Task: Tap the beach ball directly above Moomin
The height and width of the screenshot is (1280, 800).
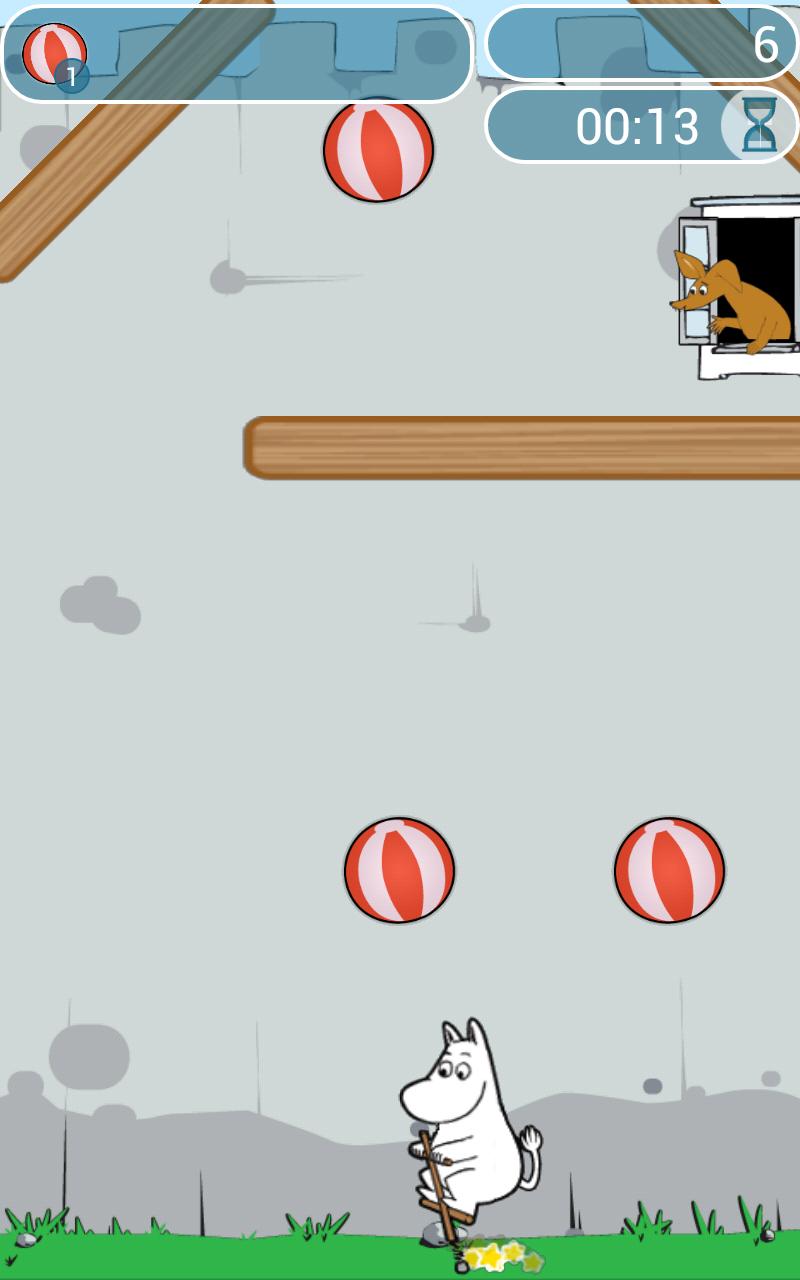Action: pyautogui.click(x=399, y=870)
